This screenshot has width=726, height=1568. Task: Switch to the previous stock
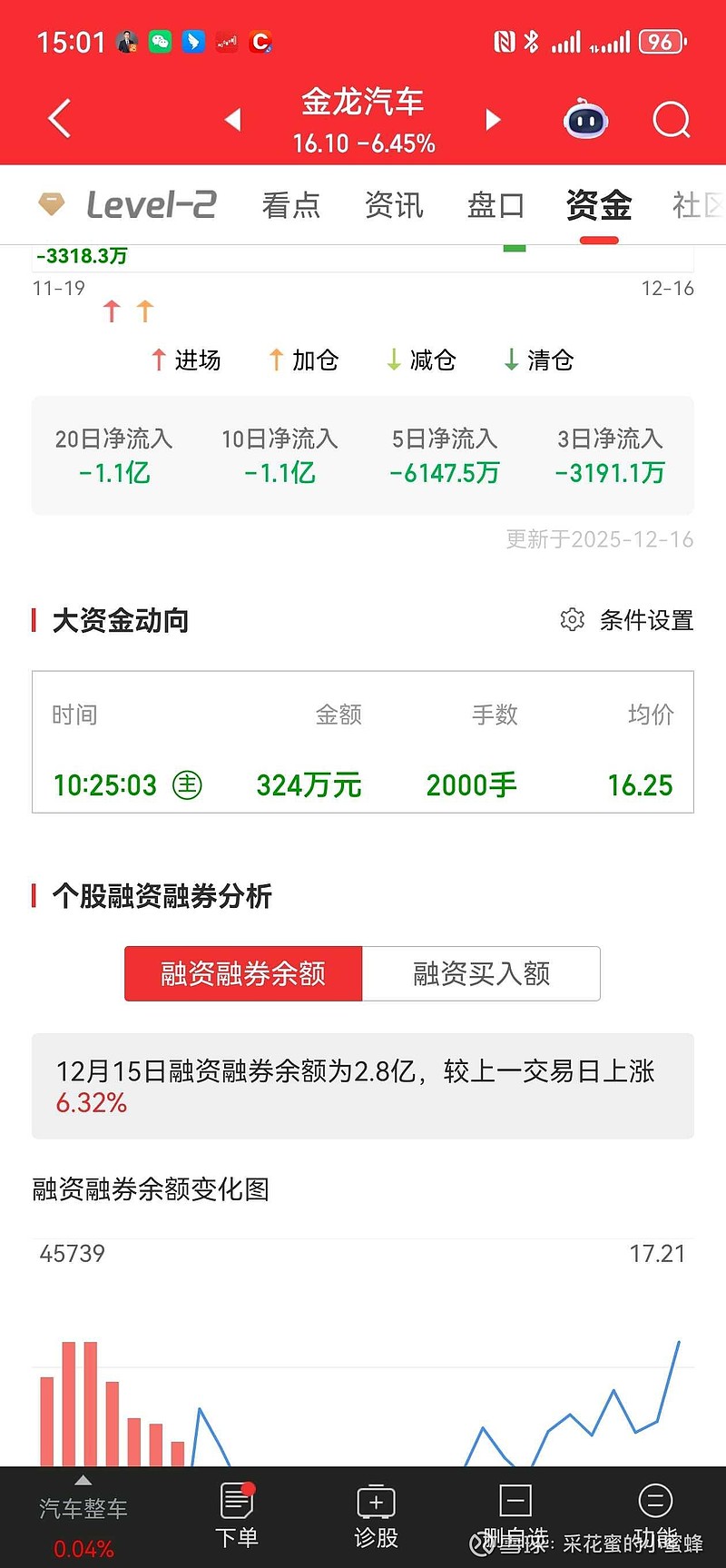click(233, 119)
